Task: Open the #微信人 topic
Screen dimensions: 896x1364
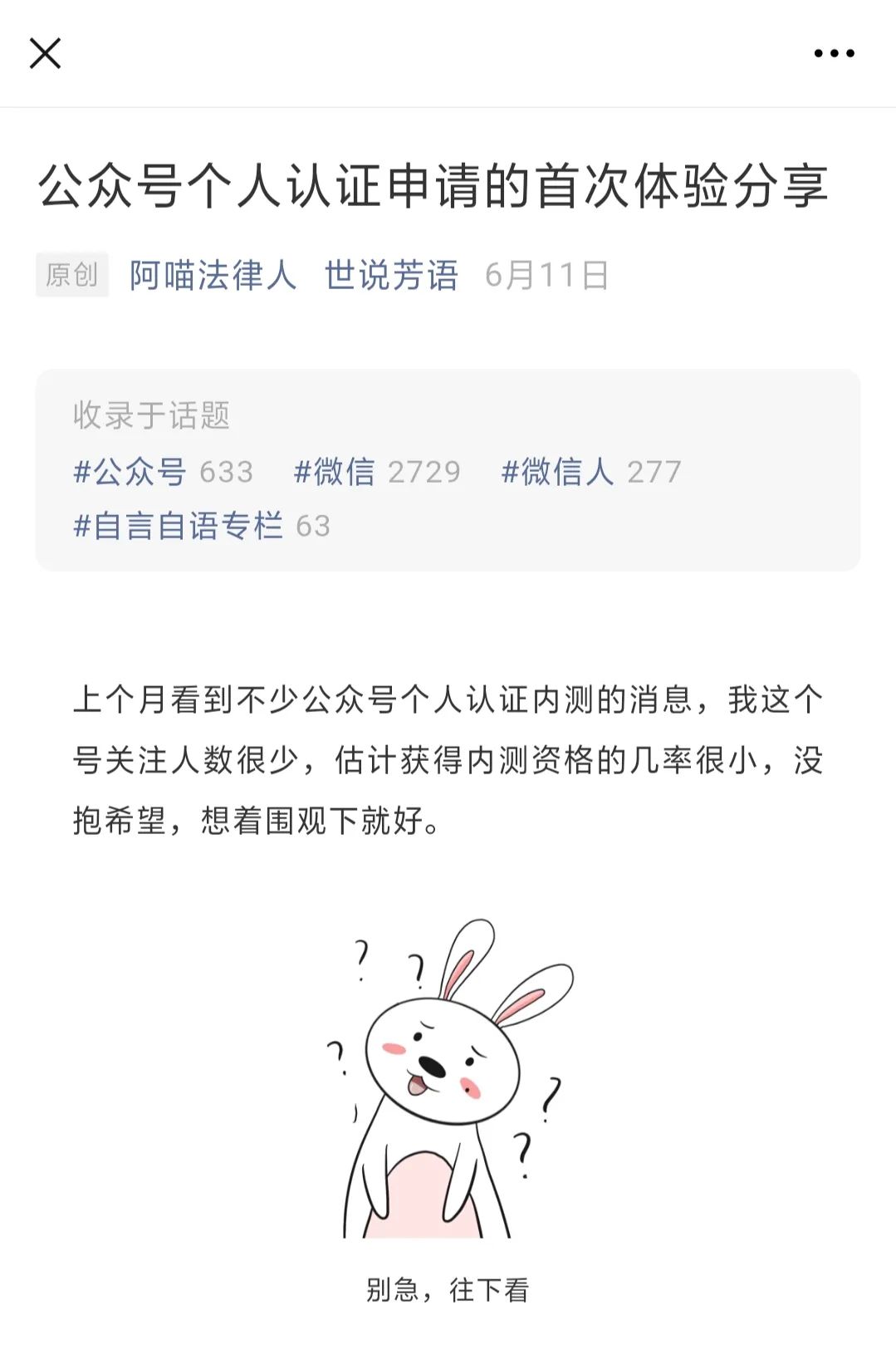Action: click(x=558, y=472)
